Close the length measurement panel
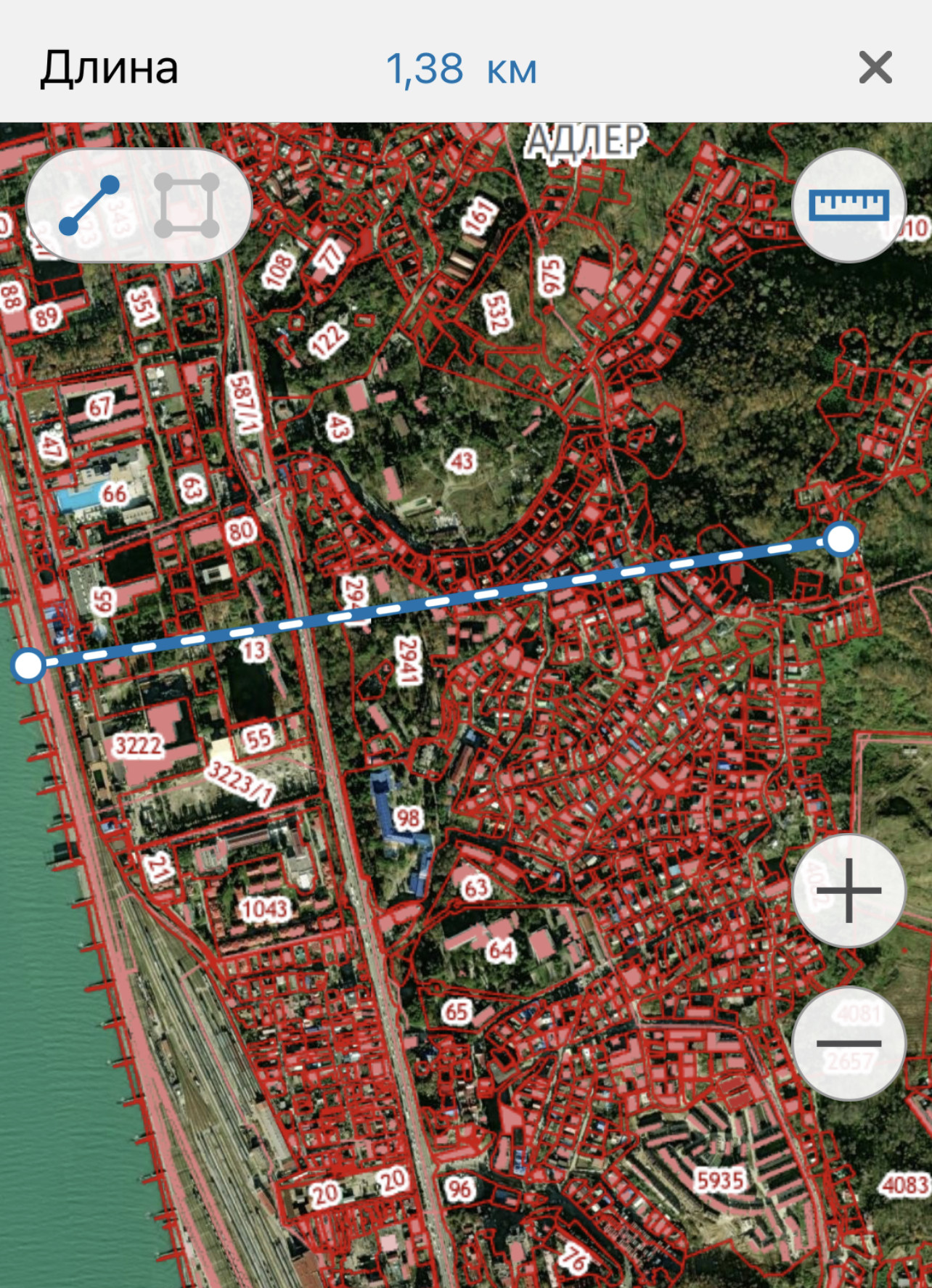The width and height of the screenshot is (932, 1288). point(875,68)
